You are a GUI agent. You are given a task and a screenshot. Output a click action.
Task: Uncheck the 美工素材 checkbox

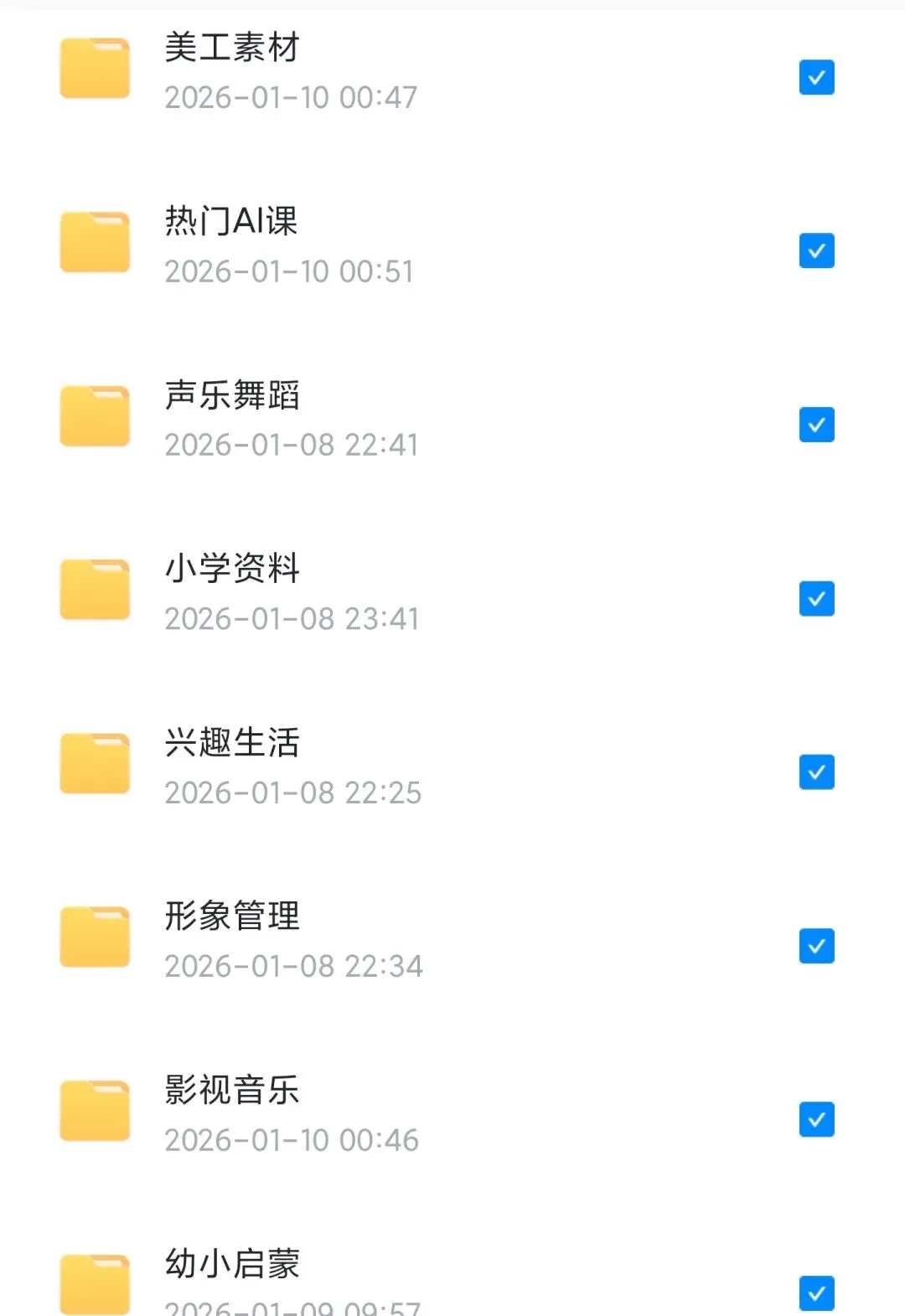click(x=816, y=78)
